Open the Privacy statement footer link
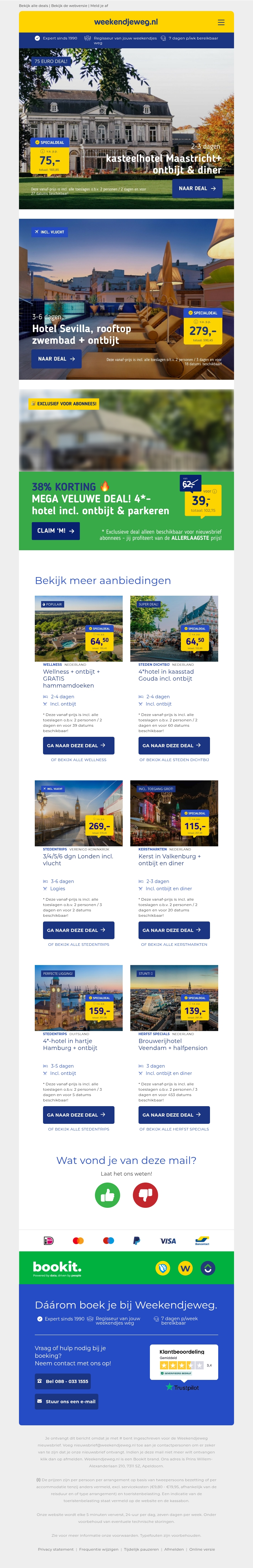 55,1549
